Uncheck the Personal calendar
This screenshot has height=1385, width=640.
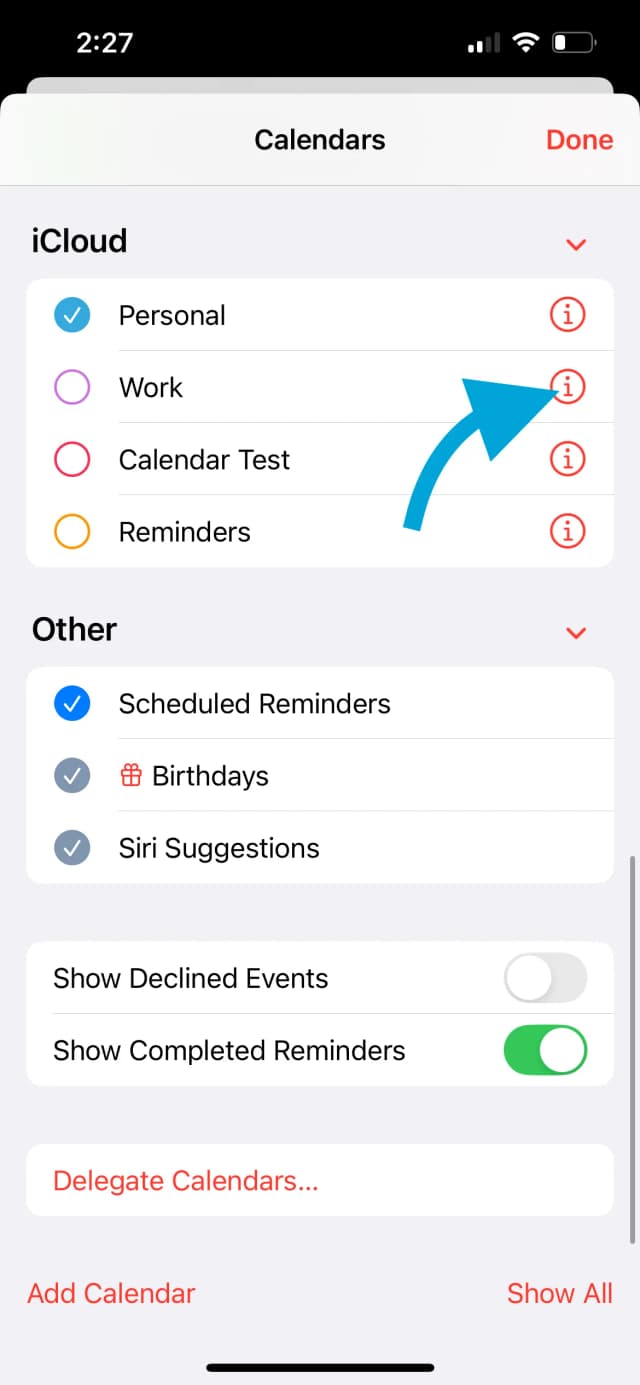coord(72,315)
